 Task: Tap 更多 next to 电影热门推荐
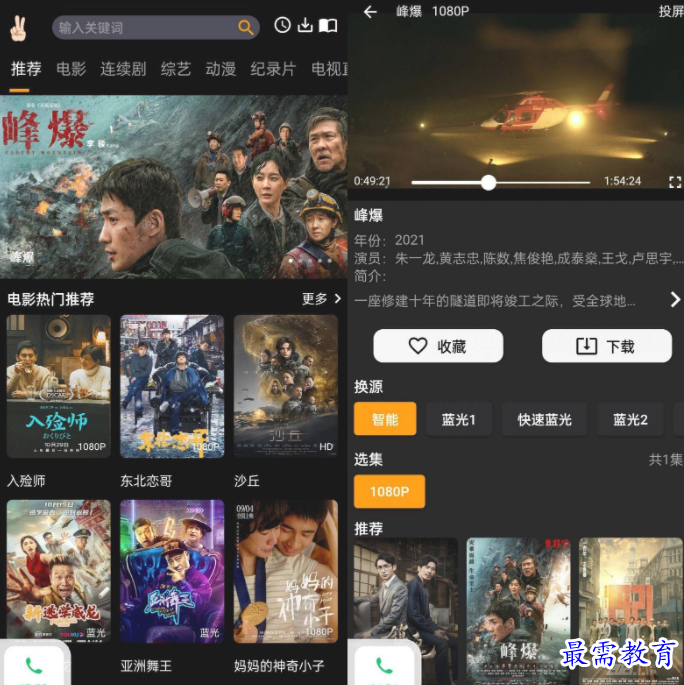320,299
